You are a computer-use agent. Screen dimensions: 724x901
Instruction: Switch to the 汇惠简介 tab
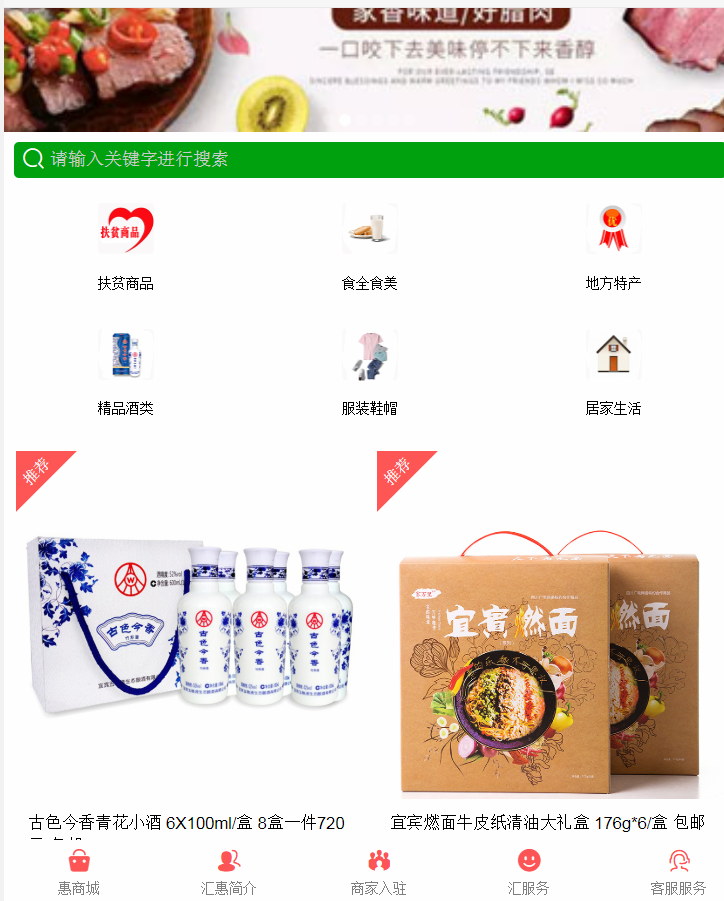click(229, 872)
